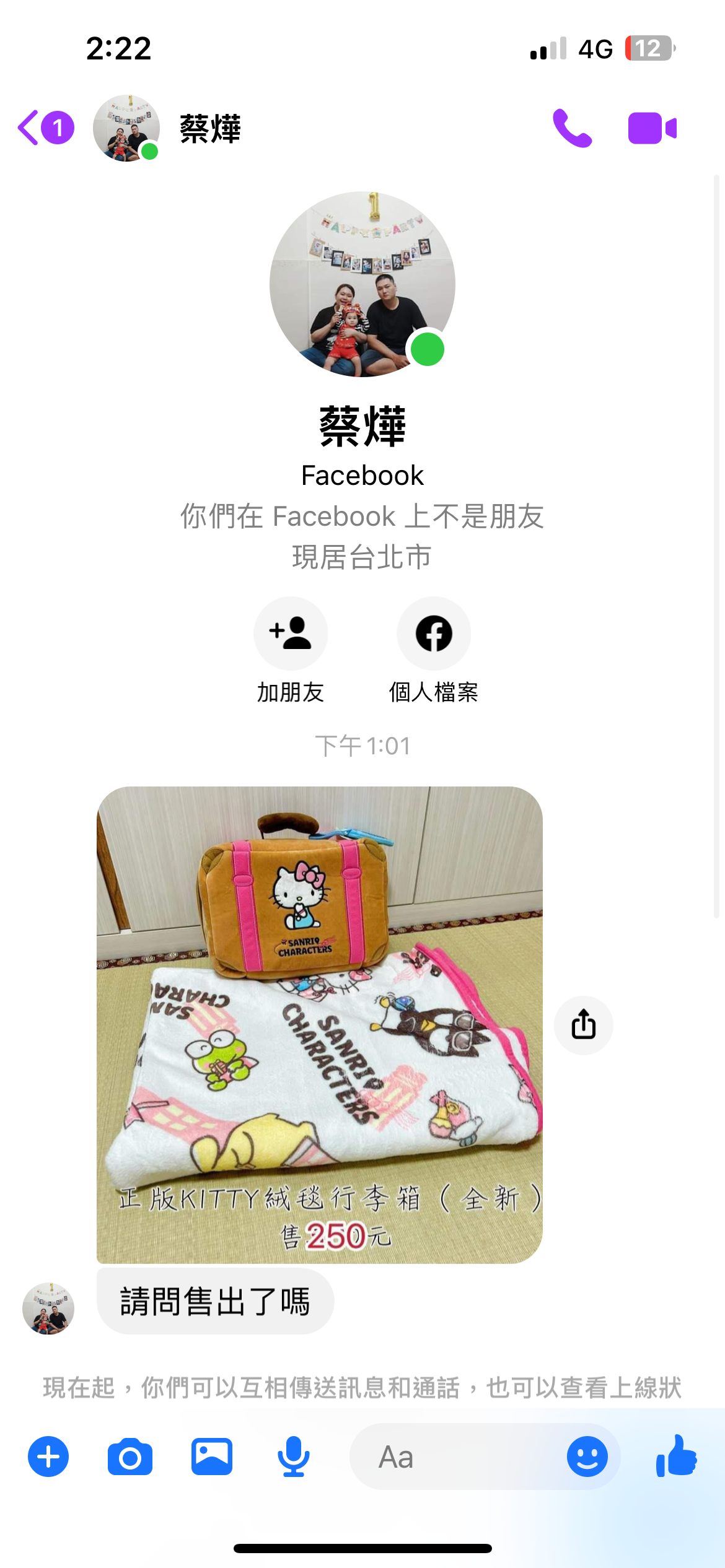
Task: Send a thumbs-up like
Action: tap(677, 1457)
